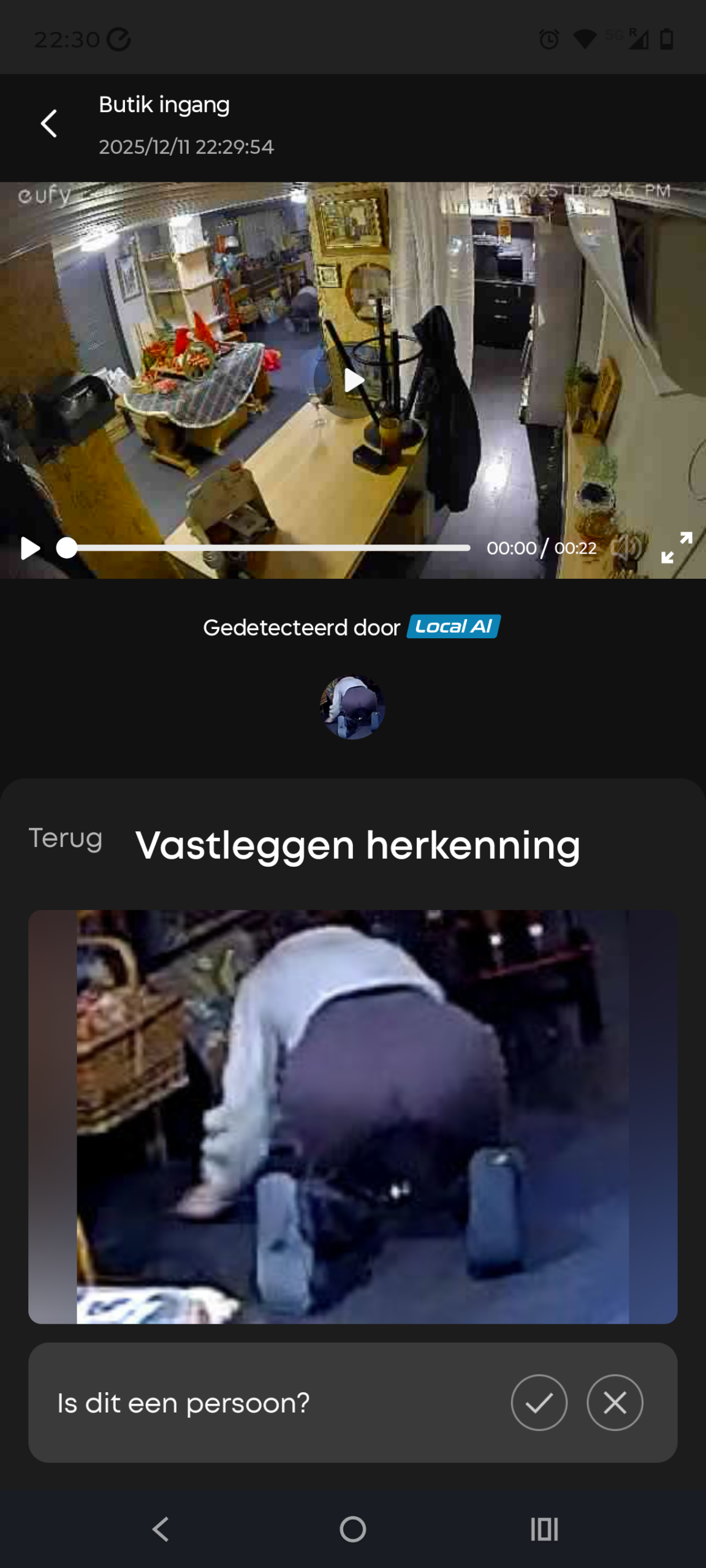Tap the system back button
706x1568 pixels.
coord(161,1529)
